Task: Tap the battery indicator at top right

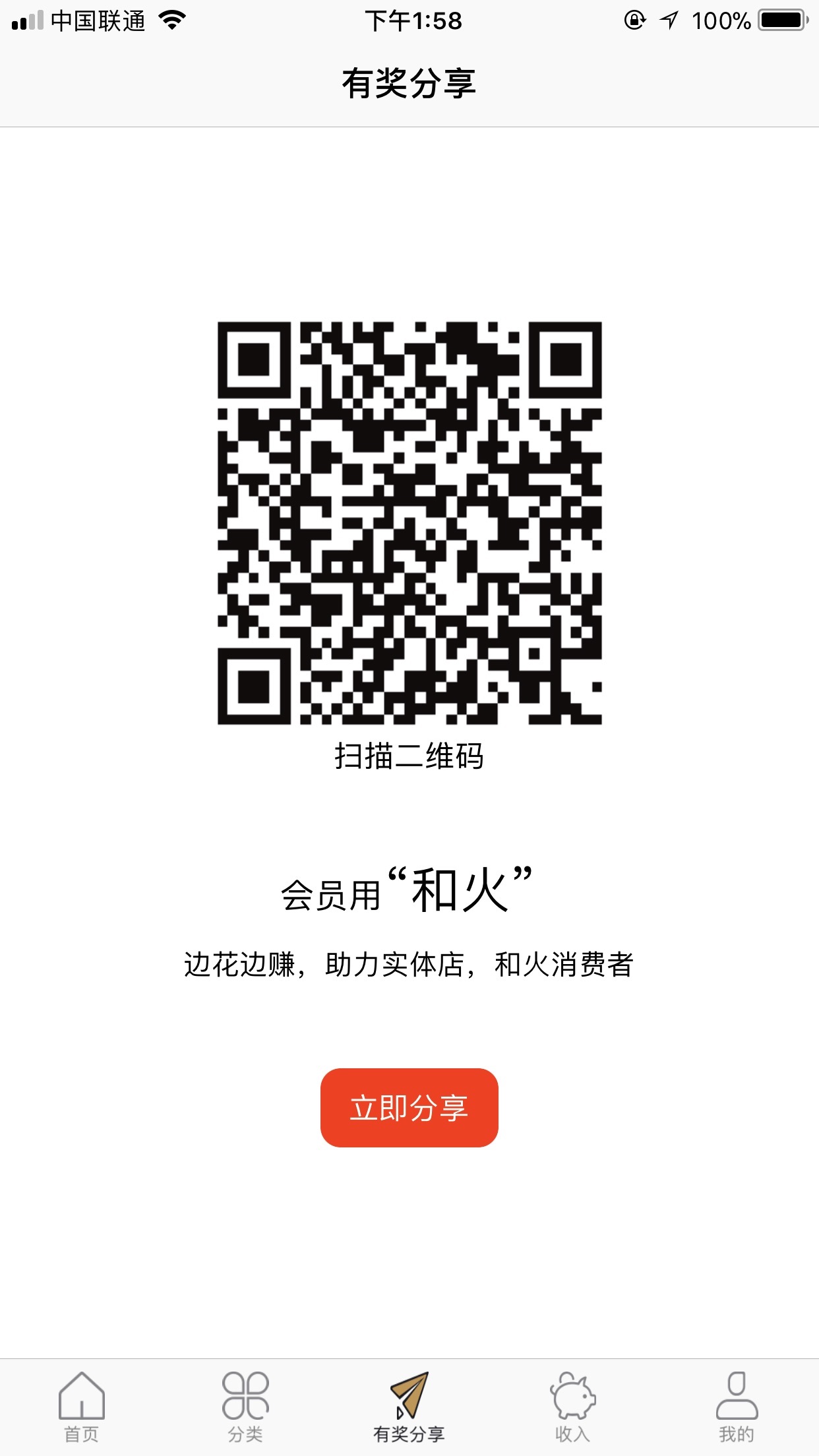Action: [781, 20]
